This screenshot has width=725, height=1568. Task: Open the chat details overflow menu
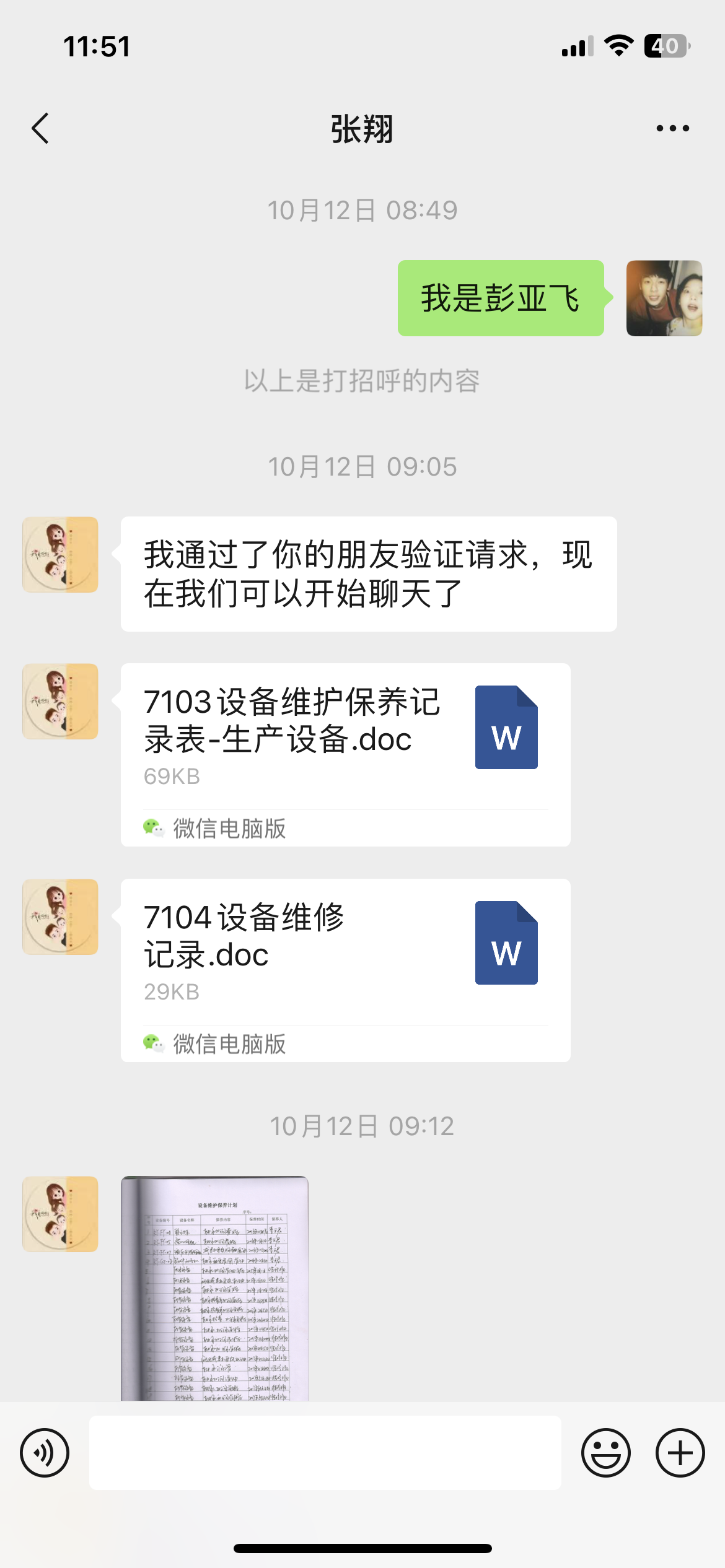tap(672, 129)
